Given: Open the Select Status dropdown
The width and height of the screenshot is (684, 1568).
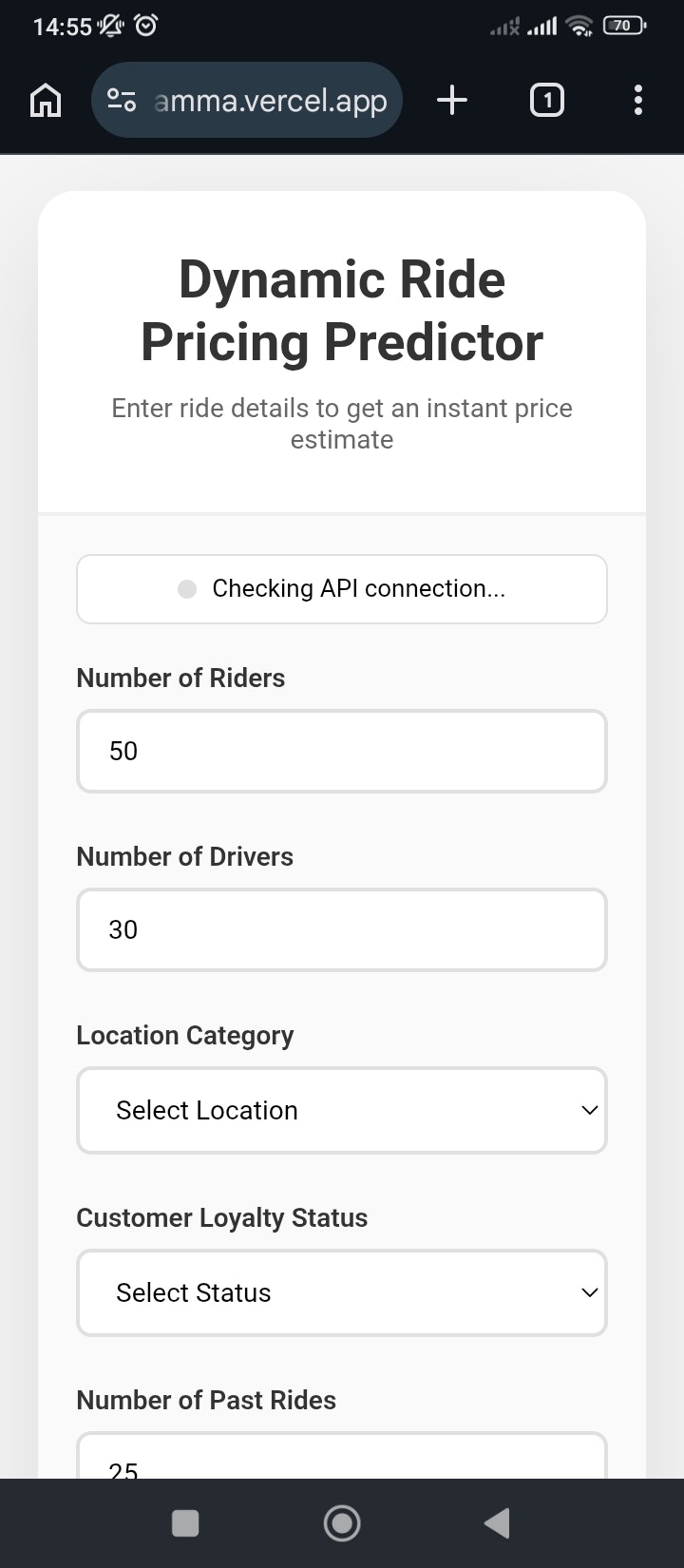Looking at the screenshot, I should click(x=342, y=1292).
